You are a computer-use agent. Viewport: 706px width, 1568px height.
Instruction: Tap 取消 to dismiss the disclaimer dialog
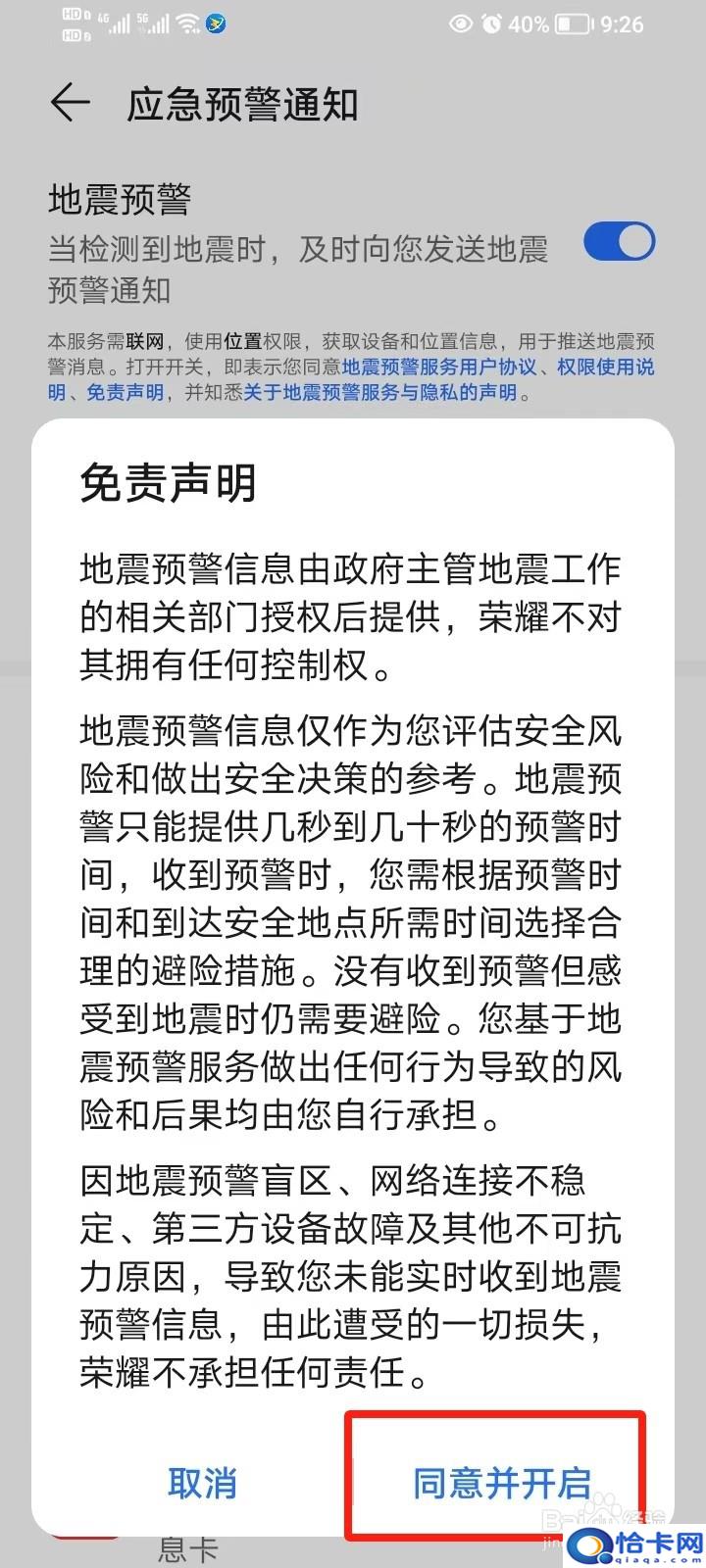pos(202,1483)
